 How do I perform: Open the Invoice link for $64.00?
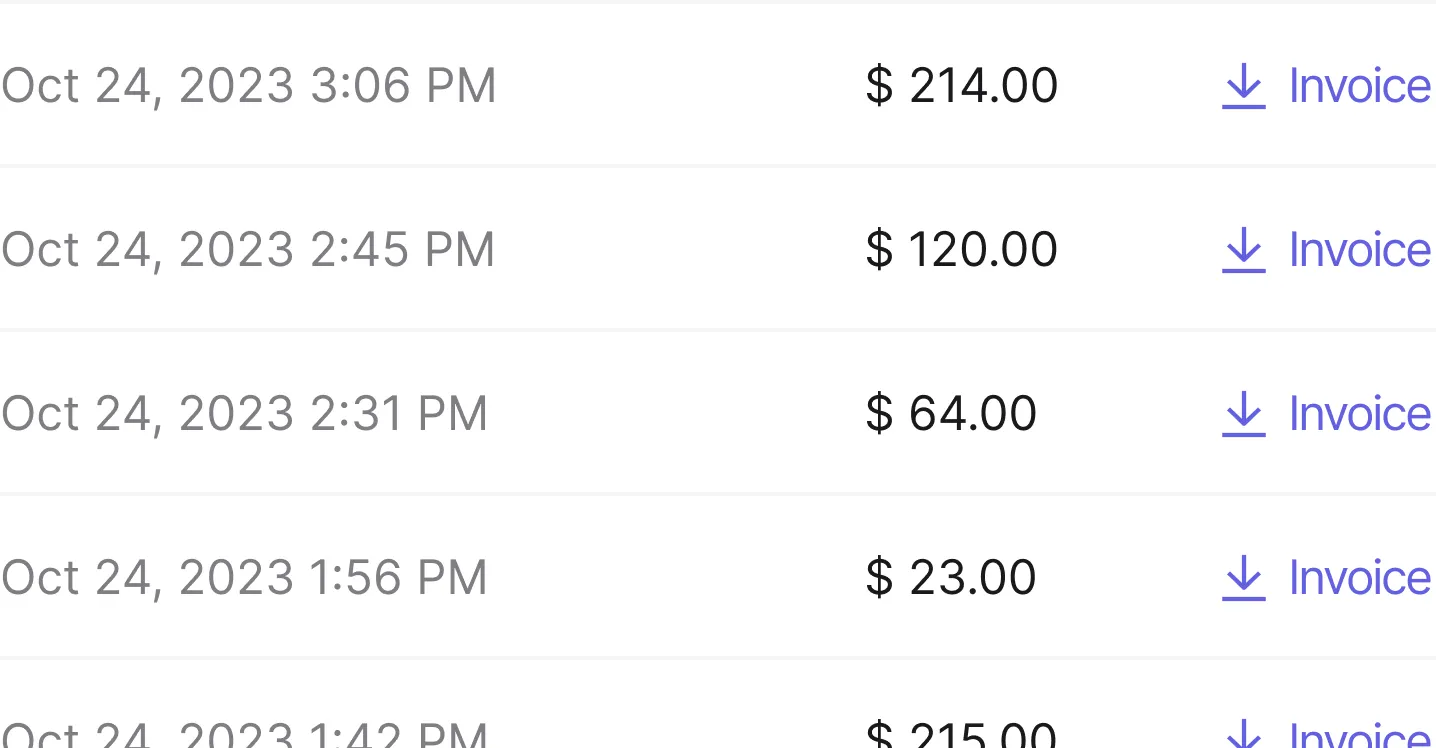click(x=1326, y=414)
